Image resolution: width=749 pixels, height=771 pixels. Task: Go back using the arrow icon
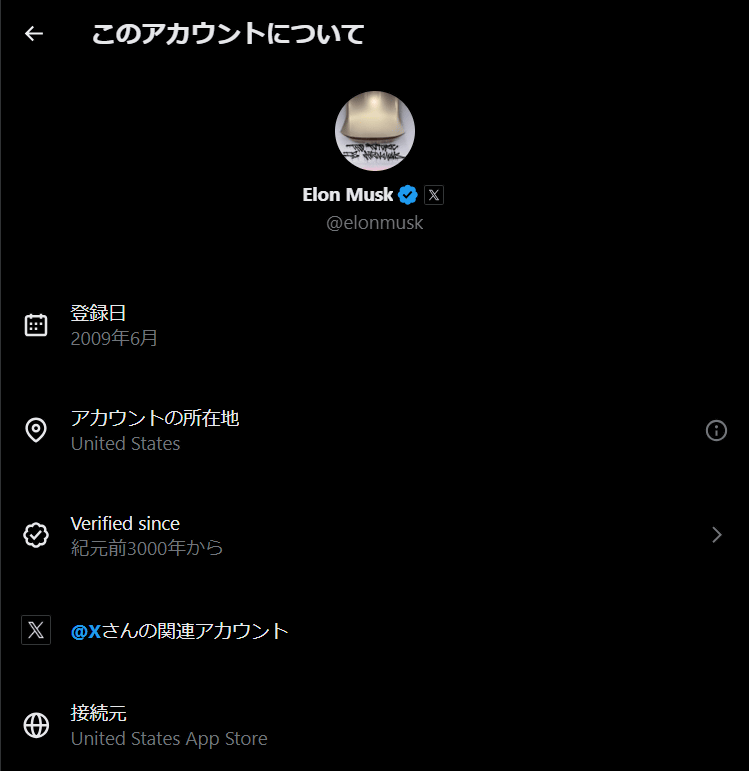(34, 34)
